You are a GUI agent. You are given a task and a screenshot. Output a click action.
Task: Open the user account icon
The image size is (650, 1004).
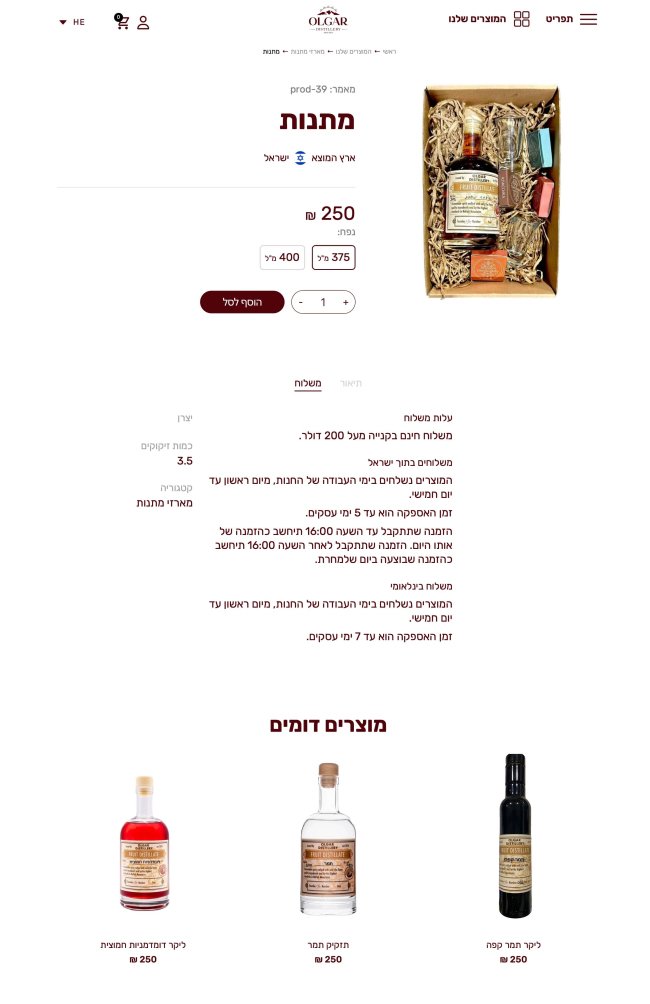143,22
